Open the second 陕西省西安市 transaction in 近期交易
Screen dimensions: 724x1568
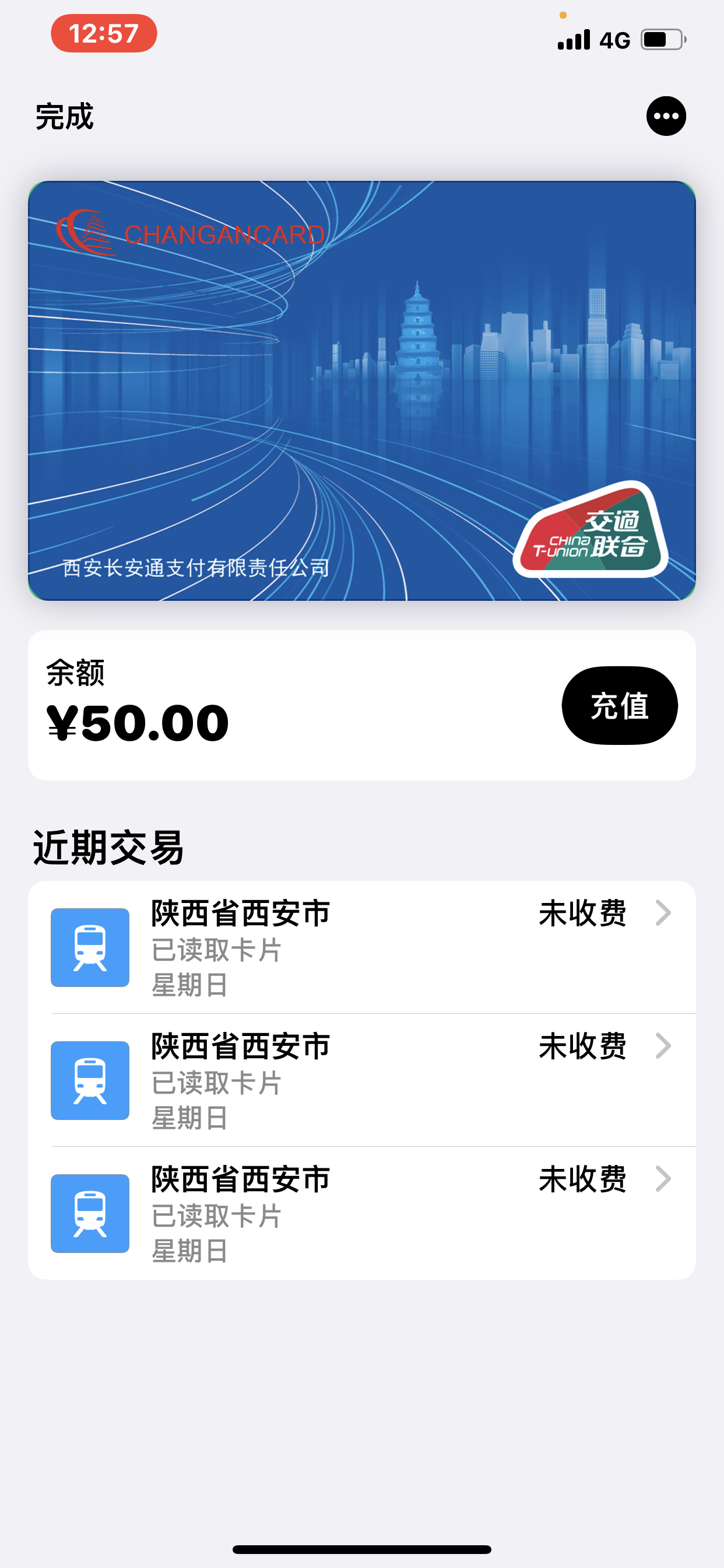[361, 1080]
